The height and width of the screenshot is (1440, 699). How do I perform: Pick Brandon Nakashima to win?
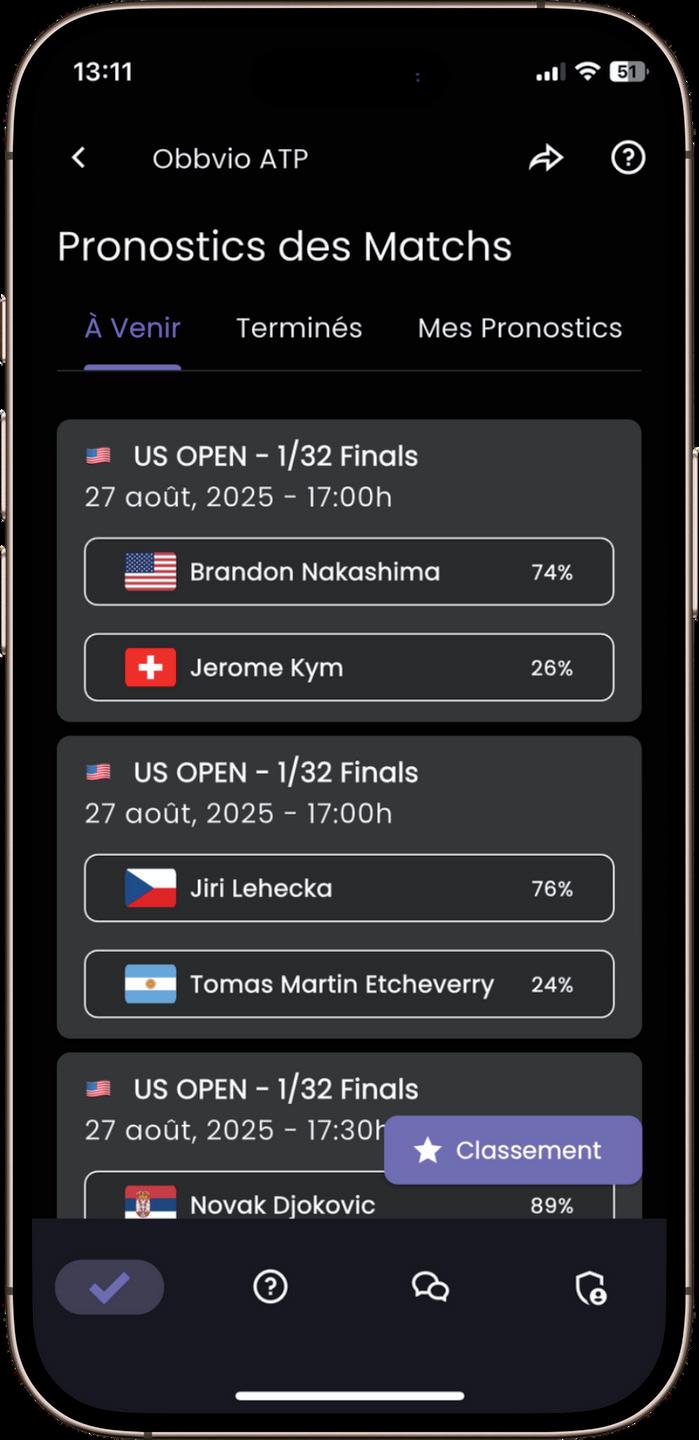349,572
